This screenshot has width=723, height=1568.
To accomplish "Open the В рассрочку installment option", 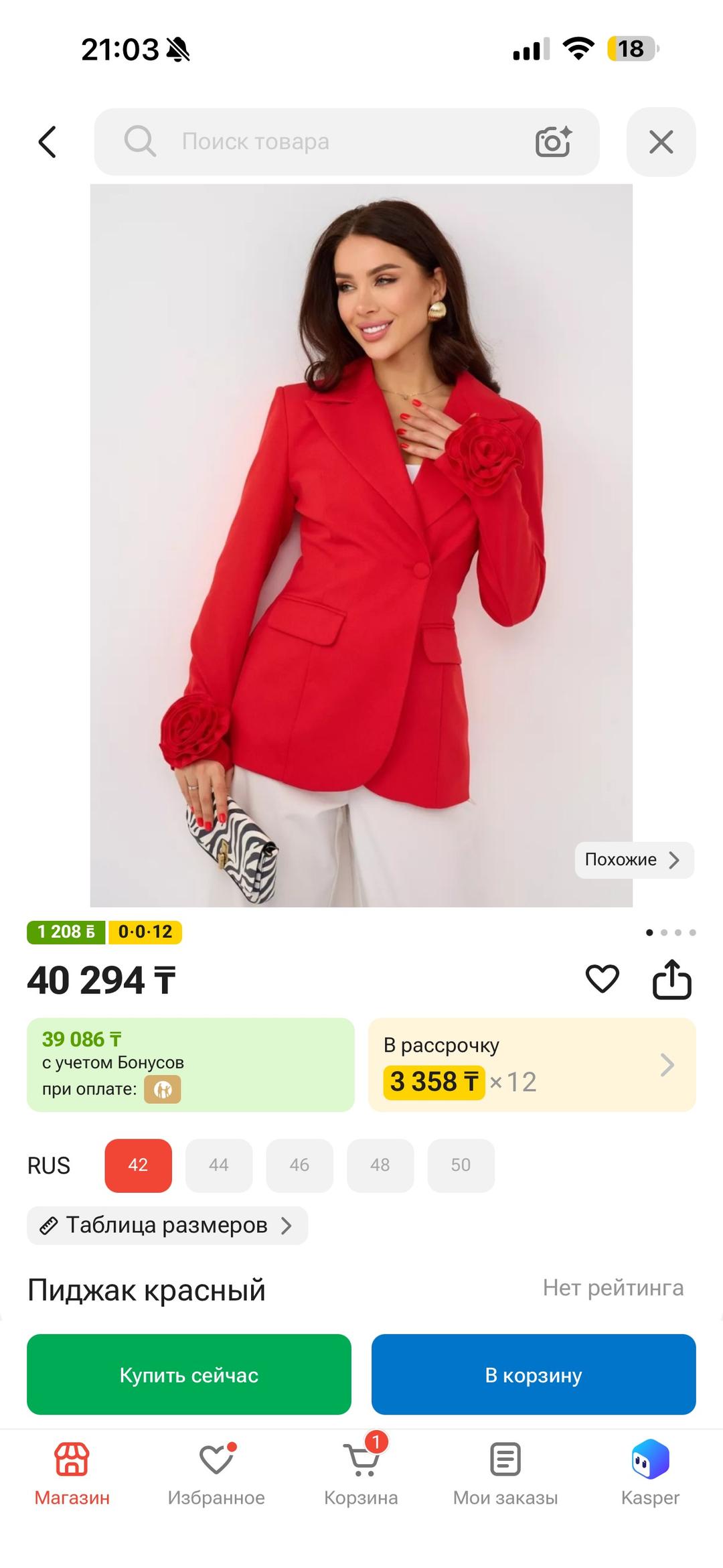I will point(532,1065).
